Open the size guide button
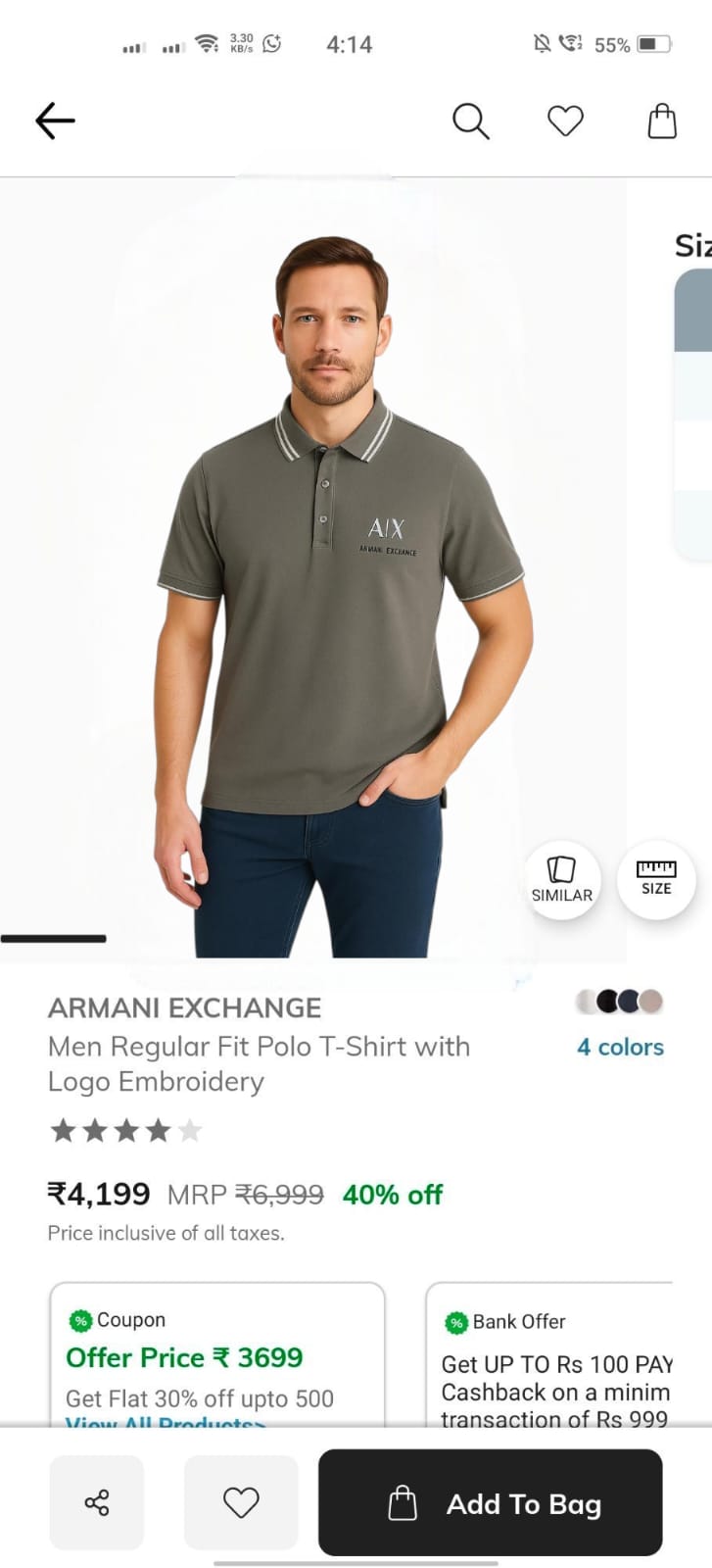The width and height of the screenshot is (712, 1568). 656,879
